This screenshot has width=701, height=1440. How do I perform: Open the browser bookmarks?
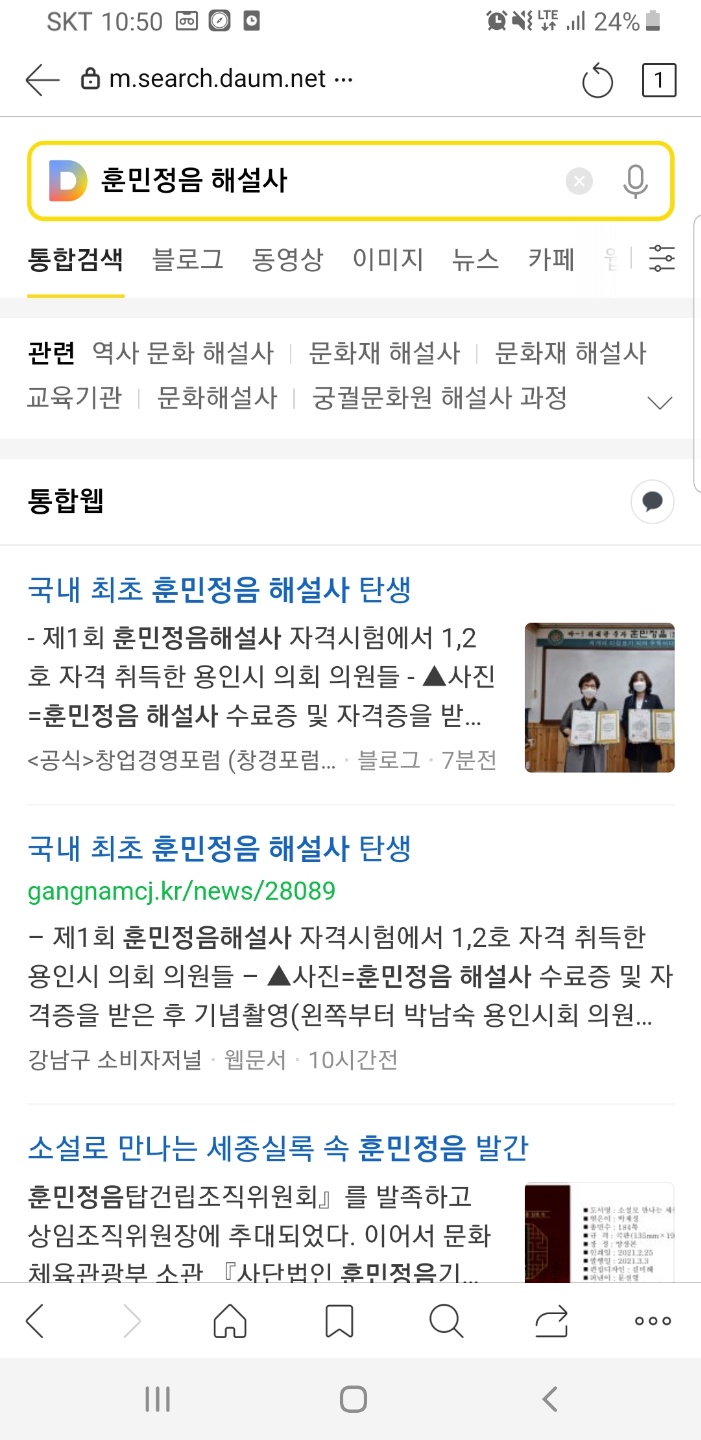tap(340, 1321)
